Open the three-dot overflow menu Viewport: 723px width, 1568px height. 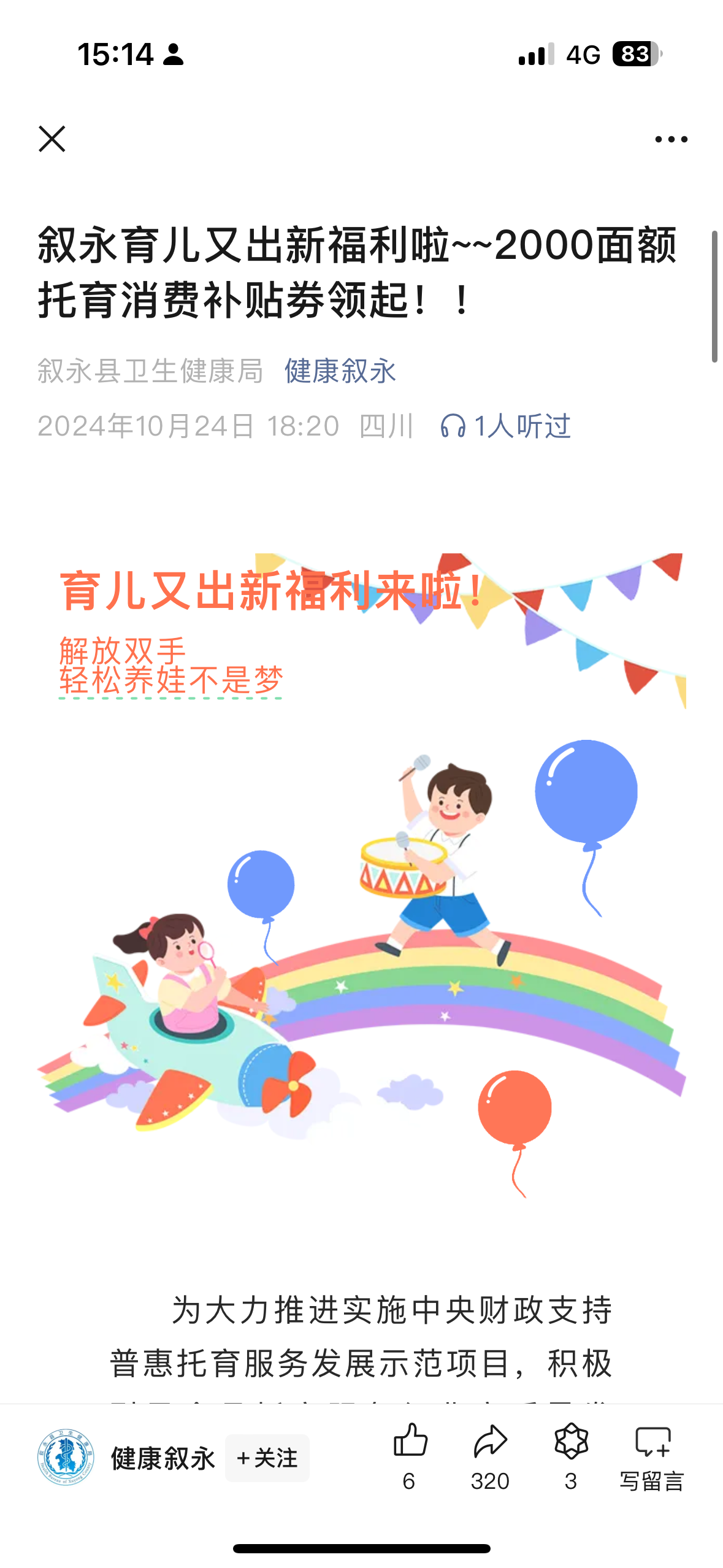click(671, 139)
